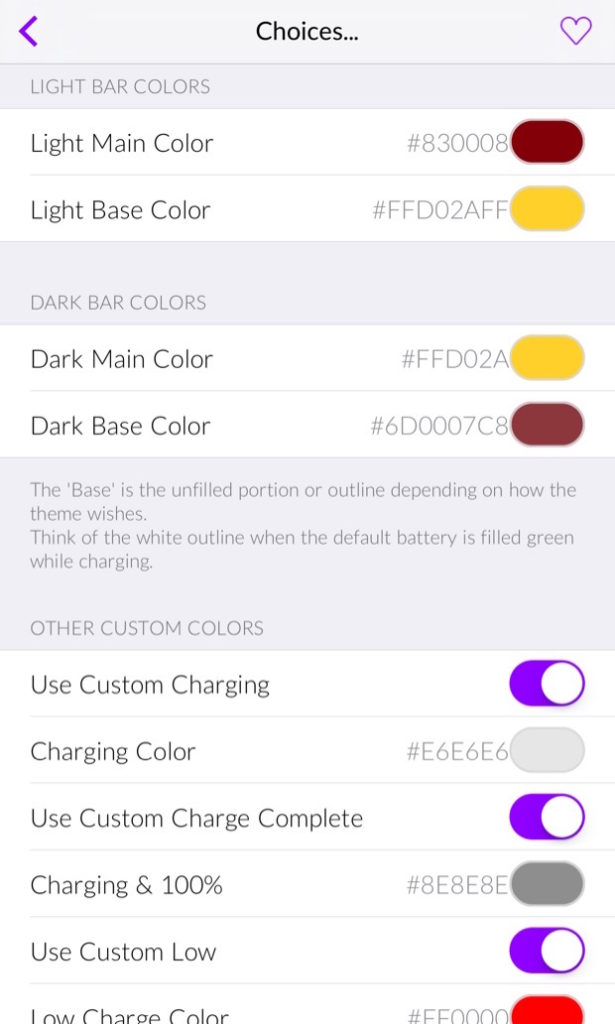Select the Charging Color swatch
Viewport: 615px width, 1024px height.
[x=547, y=751]
